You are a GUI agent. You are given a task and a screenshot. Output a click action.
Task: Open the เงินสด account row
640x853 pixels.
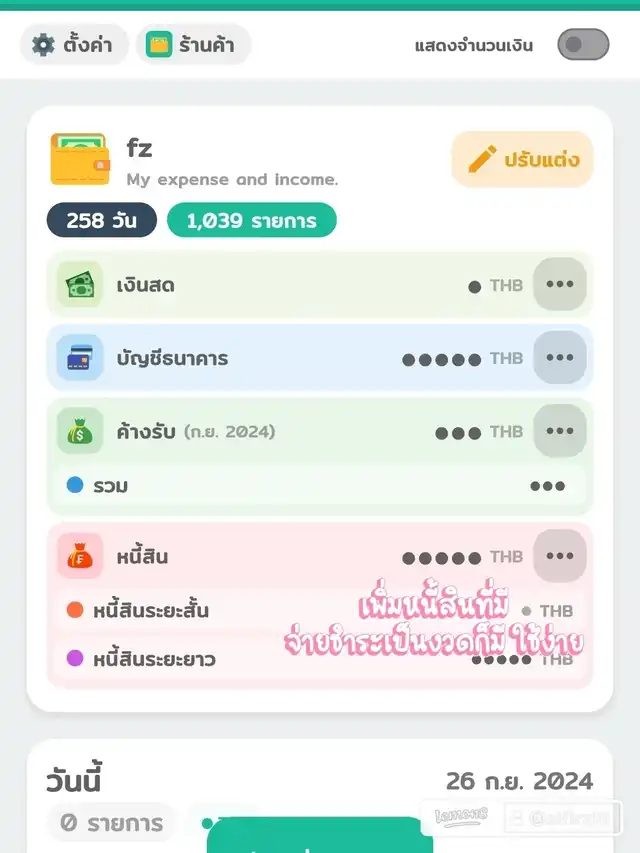280,285
